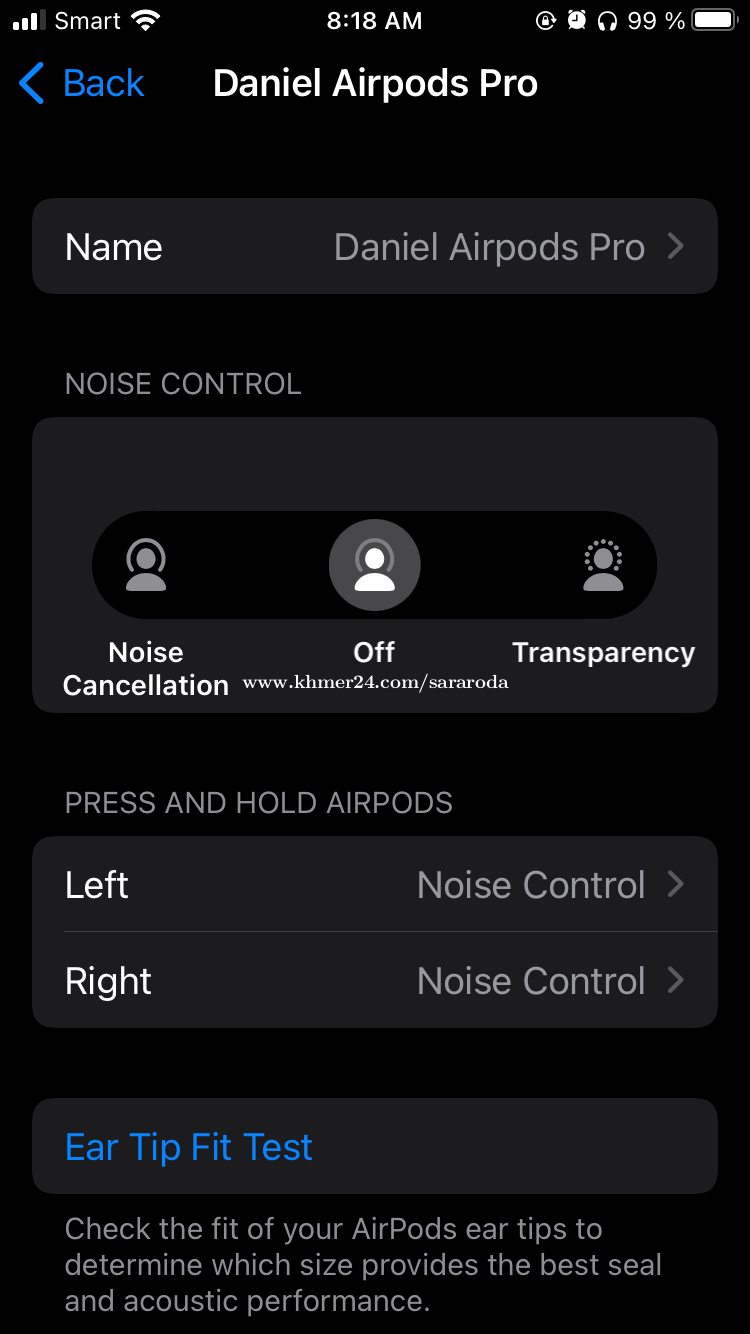Open Left AirPod press and hold settings
This screenshot has width=750, height=1334.
coord(375,885)
